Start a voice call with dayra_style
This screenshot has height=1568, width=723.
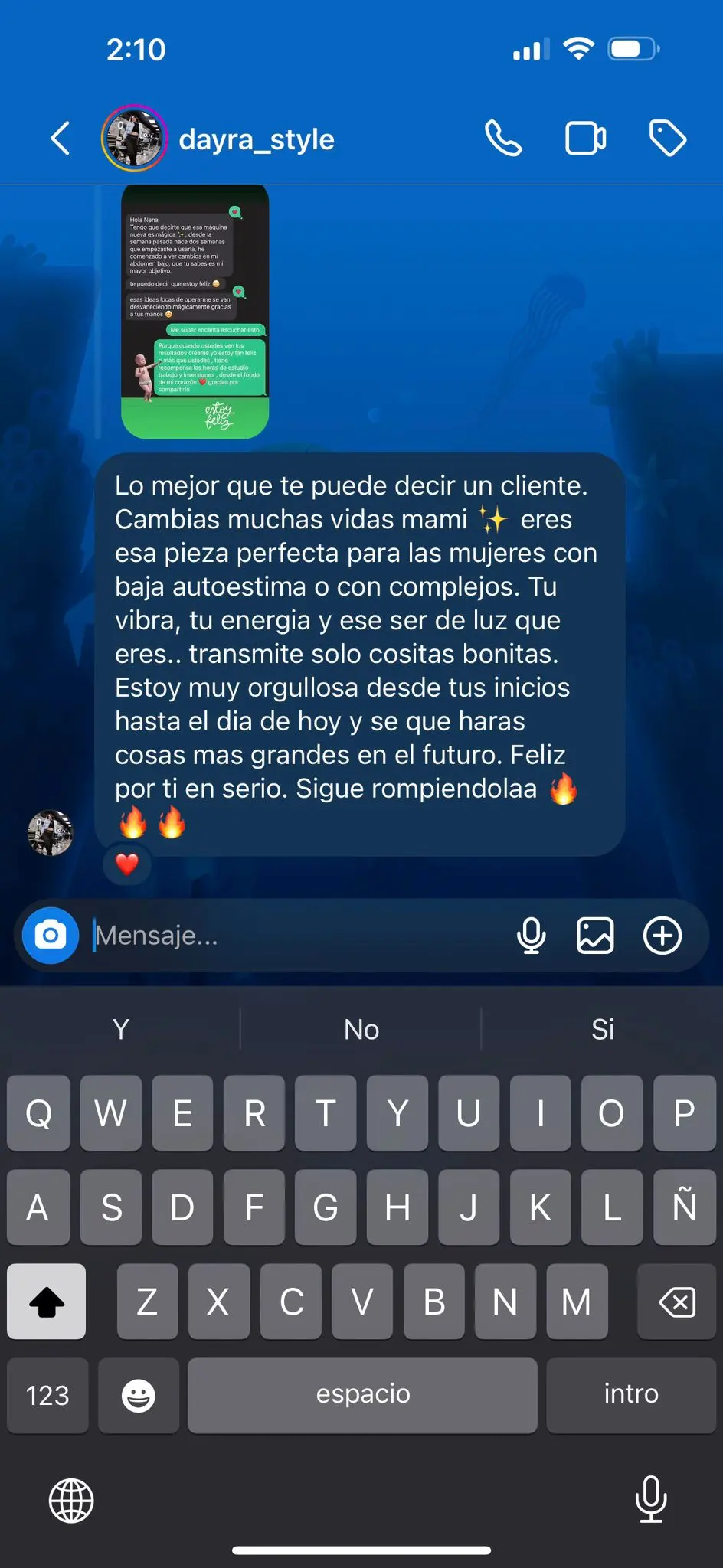point(503,139)
